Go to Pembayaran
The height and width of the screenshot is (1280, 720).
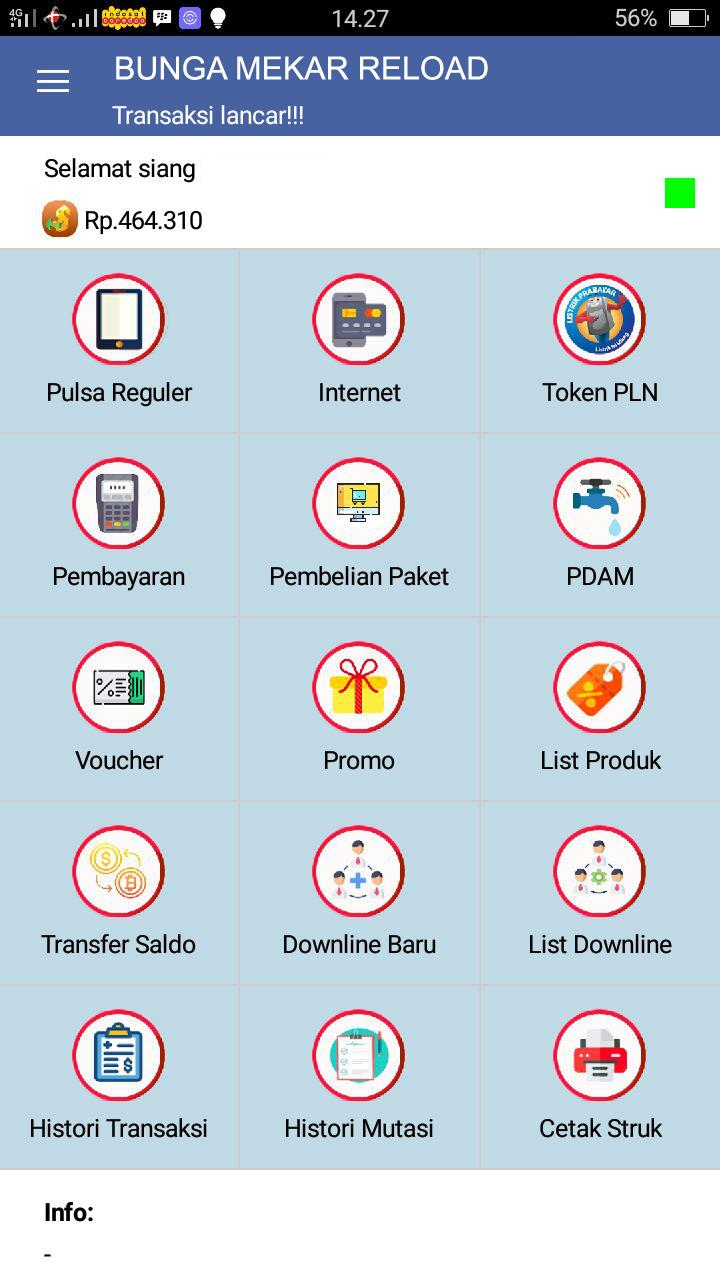coord(119,505)
